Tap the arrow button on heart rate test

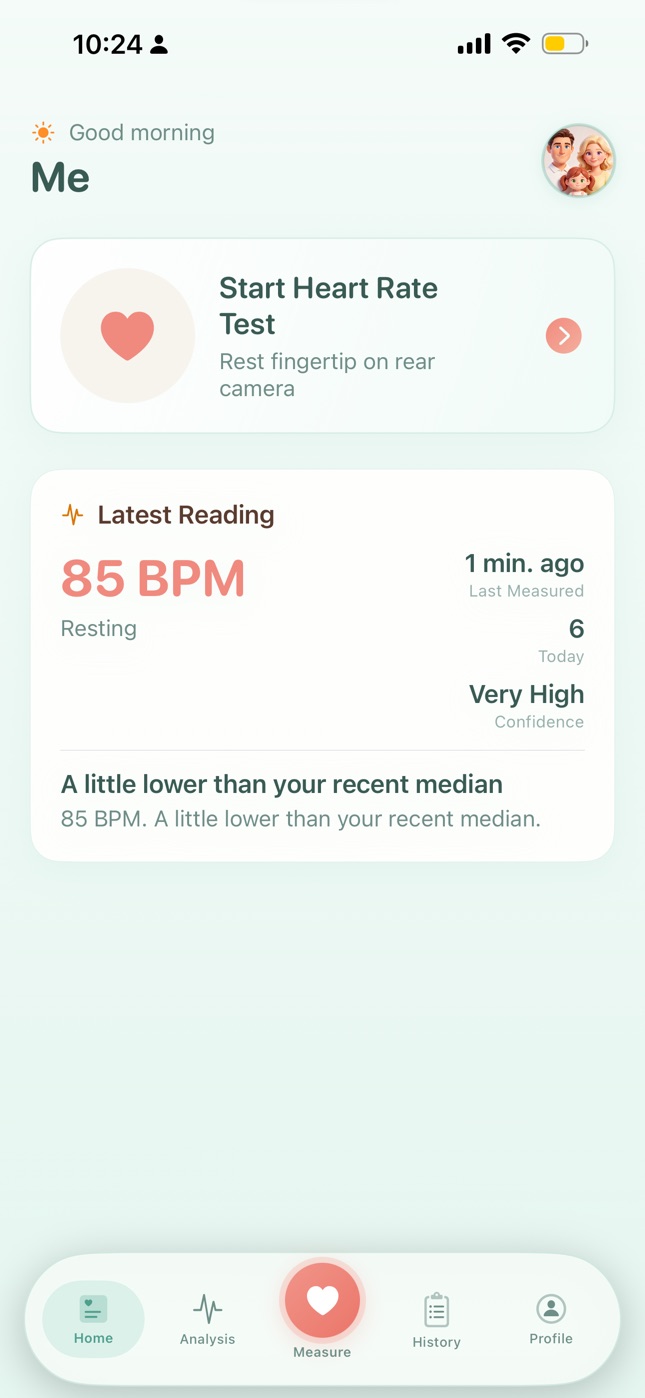(x=564, y=336)
